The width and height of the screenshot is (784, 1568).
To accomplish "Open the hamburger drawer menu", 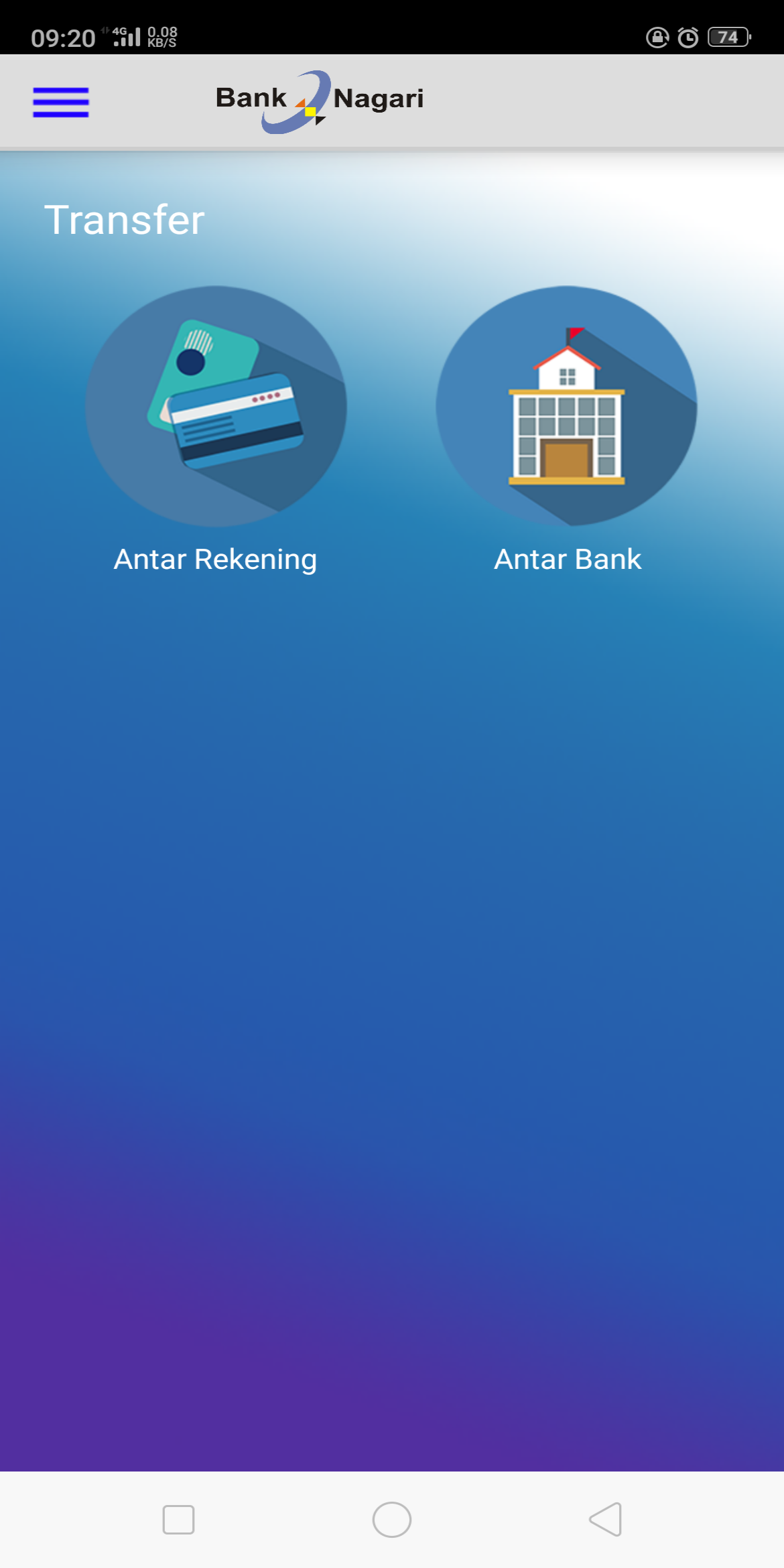I will (61, 103).
